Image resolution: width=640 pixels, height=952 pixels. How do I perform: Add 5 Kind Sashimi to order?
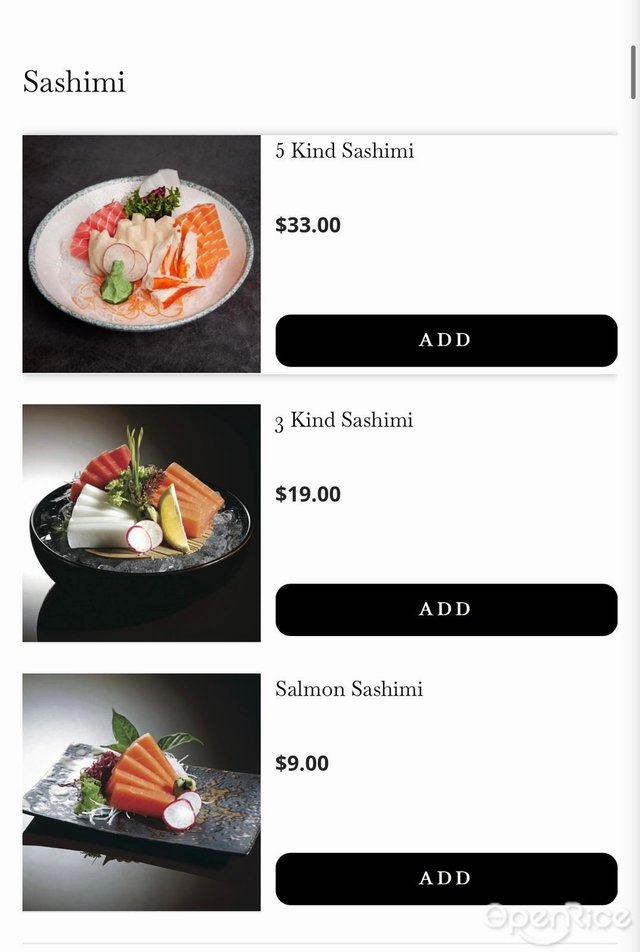coord(446,340)
